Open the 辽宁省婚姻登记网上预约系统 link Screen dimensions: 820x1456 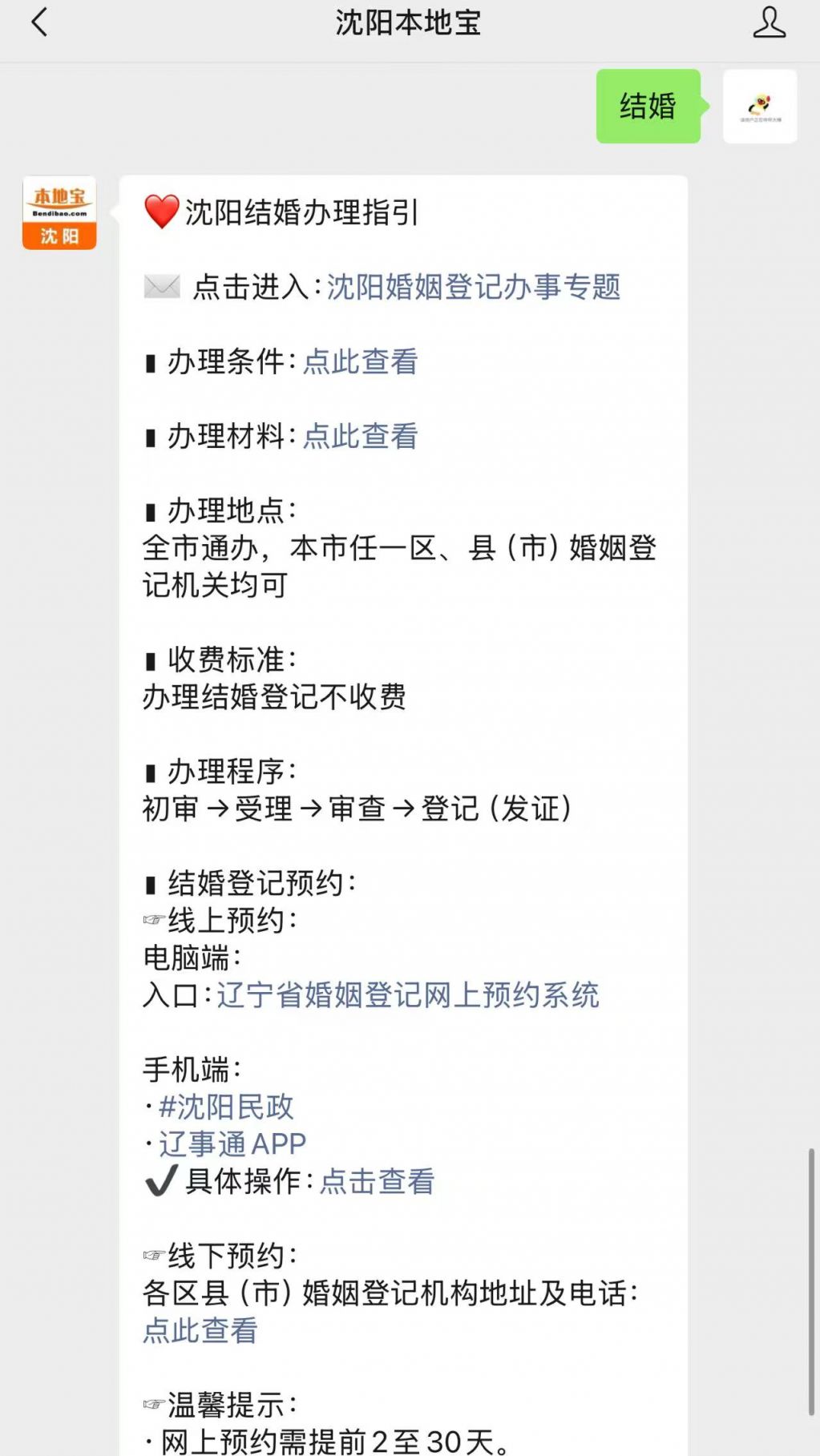[407, 994]
